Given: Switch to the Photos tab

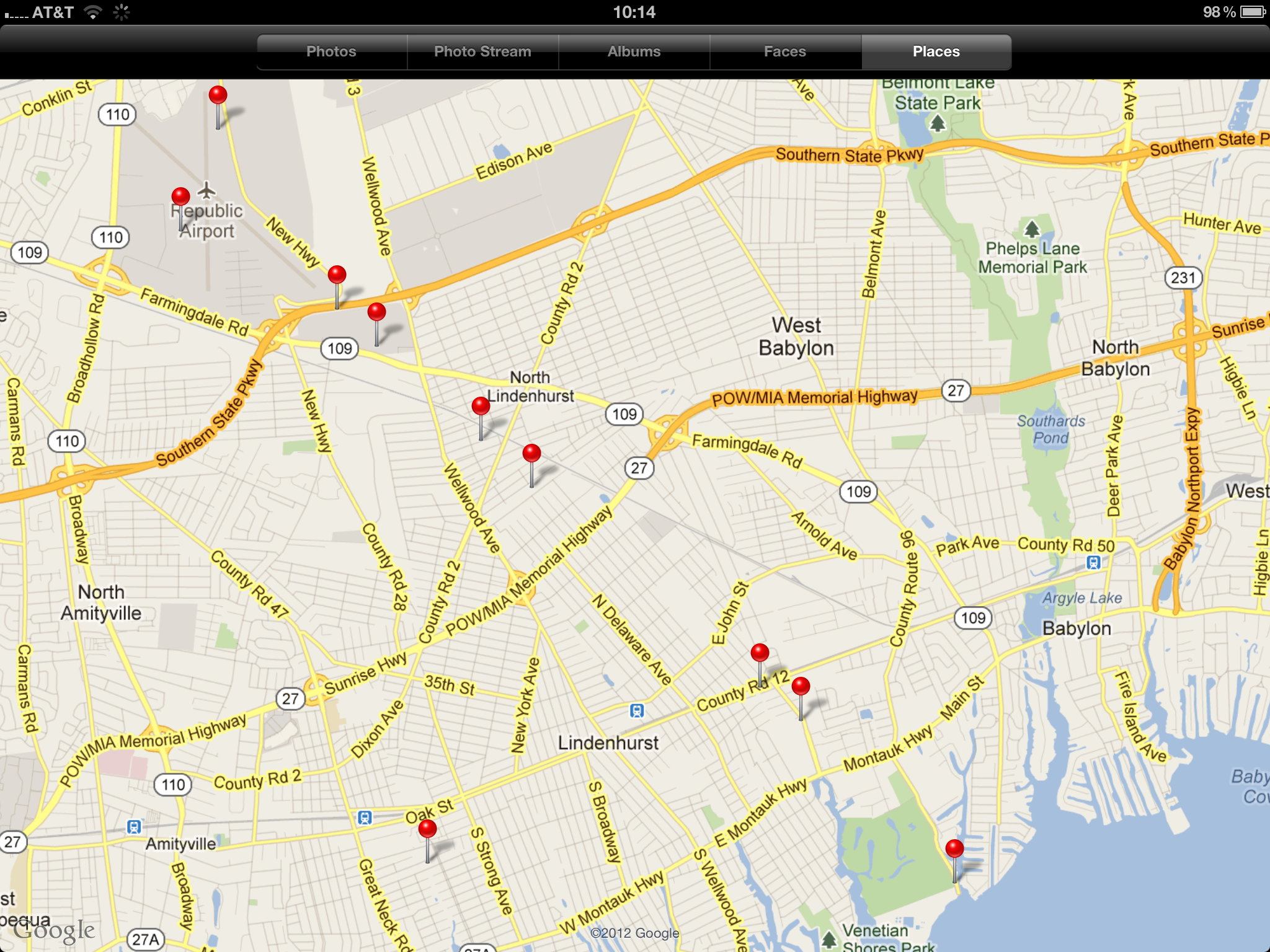Looking at the screenshot, I should point(331,52).
